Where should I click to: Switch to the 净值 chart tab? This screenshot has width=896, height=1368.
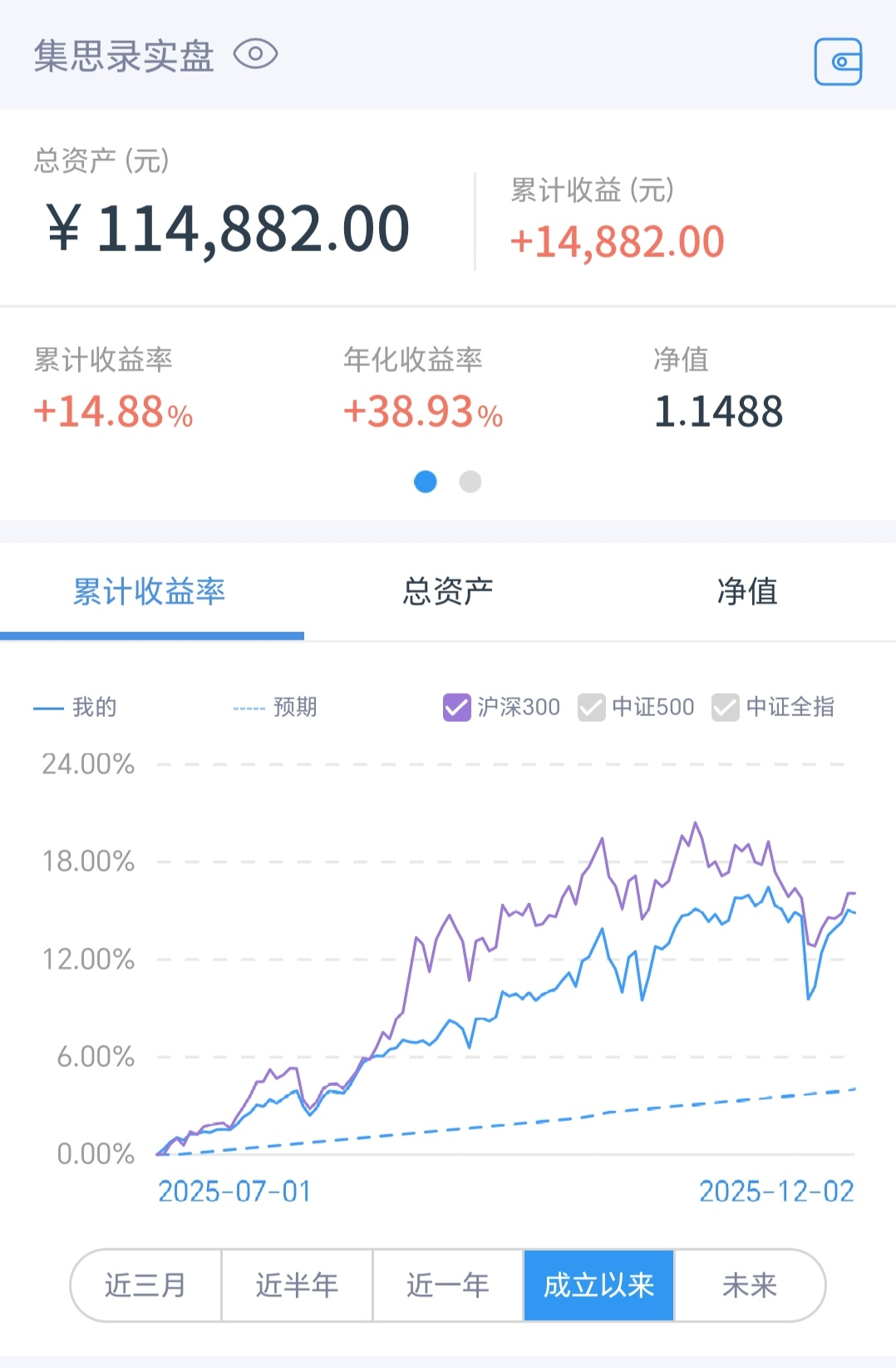pyautogui.click(x=746, y=591)
